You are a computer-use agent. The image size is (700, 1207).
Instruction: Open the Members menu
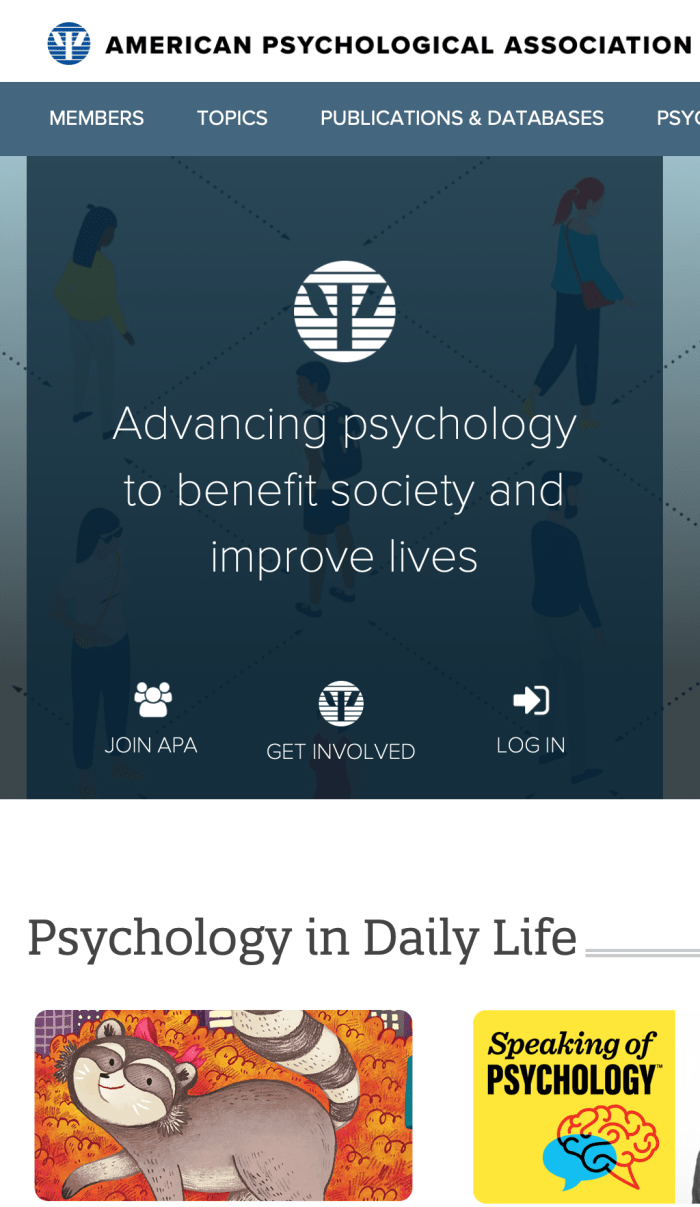coord(96,118)
